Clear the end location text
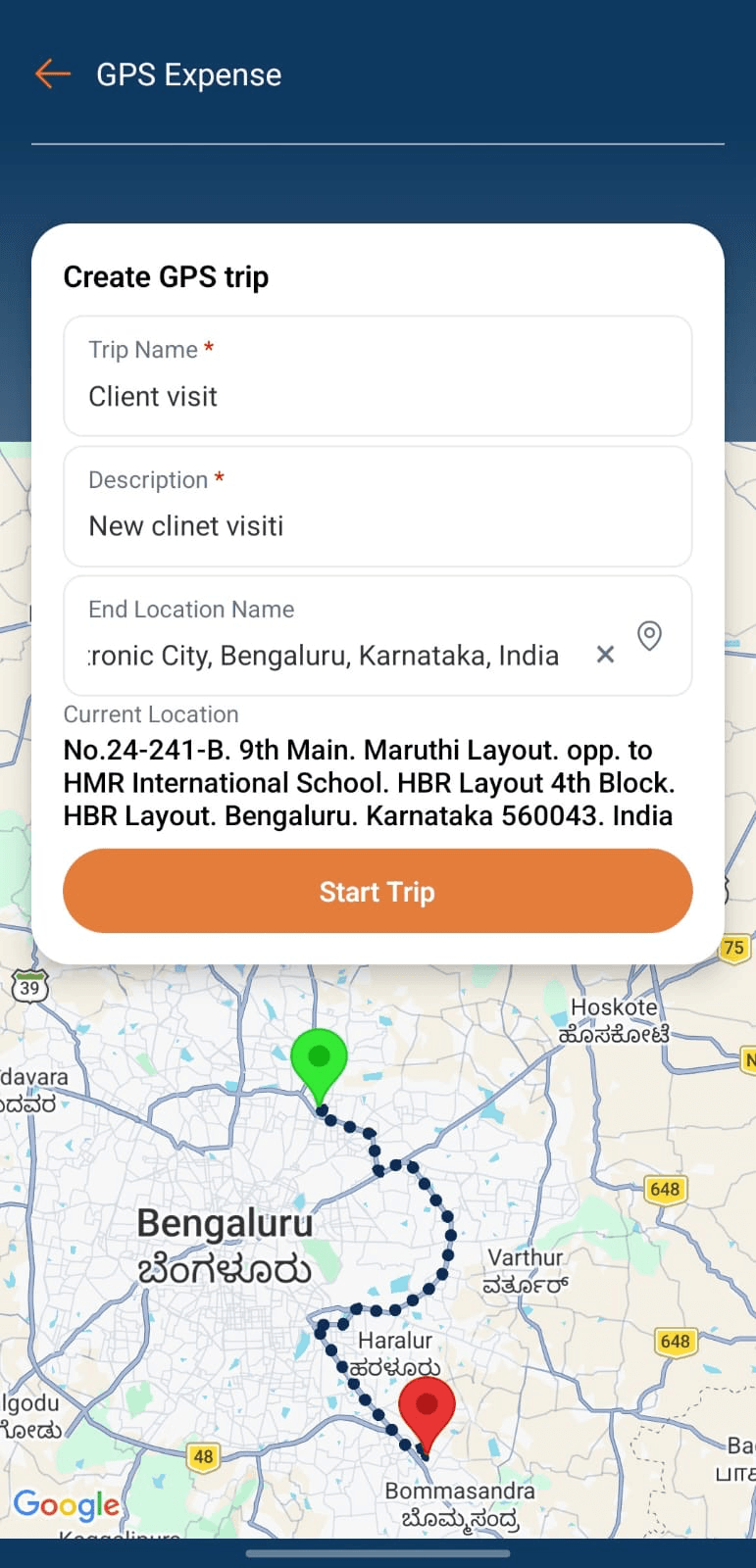This screenshot has height=1568, width=756. click(x=606, y=655)
